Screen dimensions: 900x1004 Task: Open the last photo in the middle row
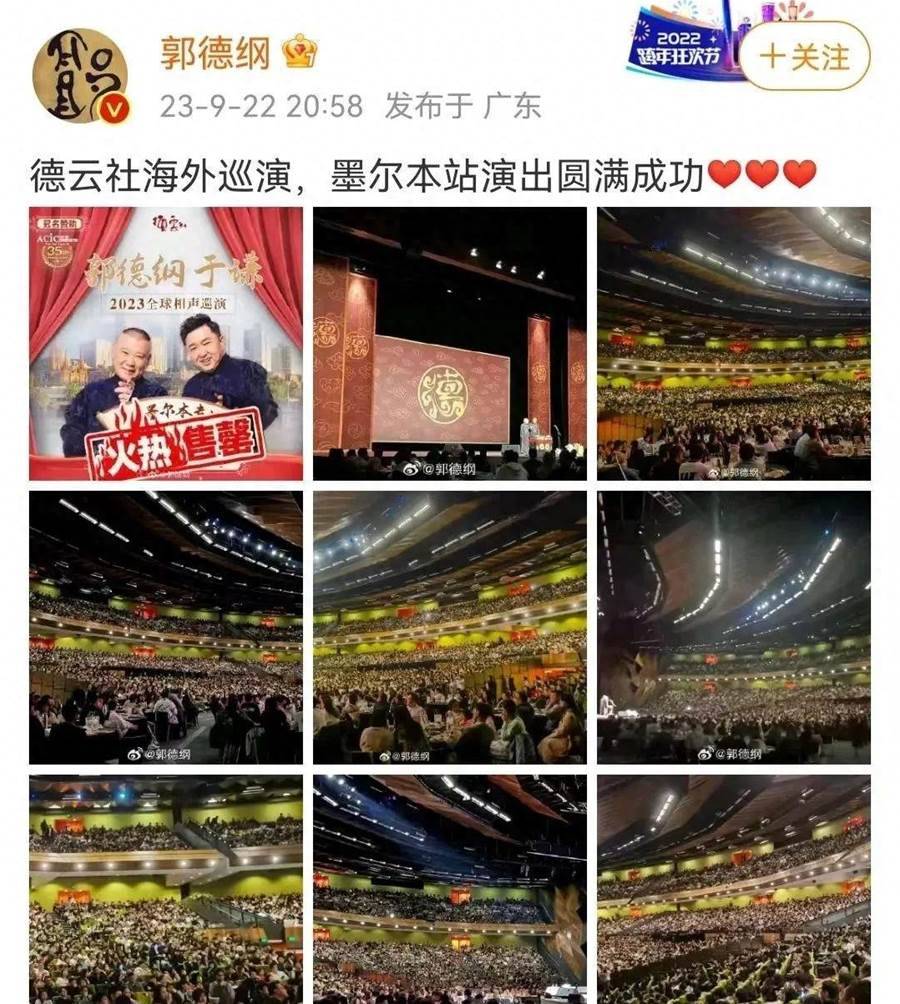pos(734,627)
